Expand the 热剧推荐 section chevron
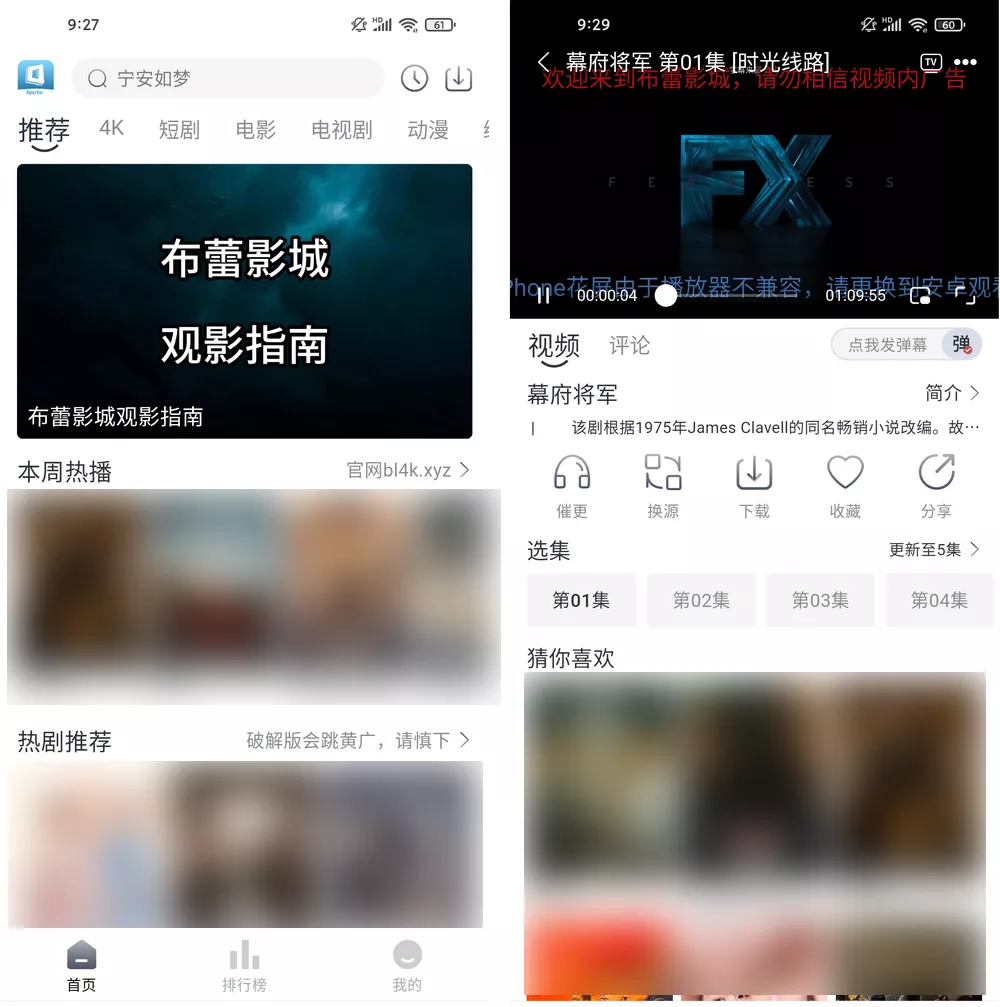This screenshot has height=1007, width=1000. click(462, 740)
